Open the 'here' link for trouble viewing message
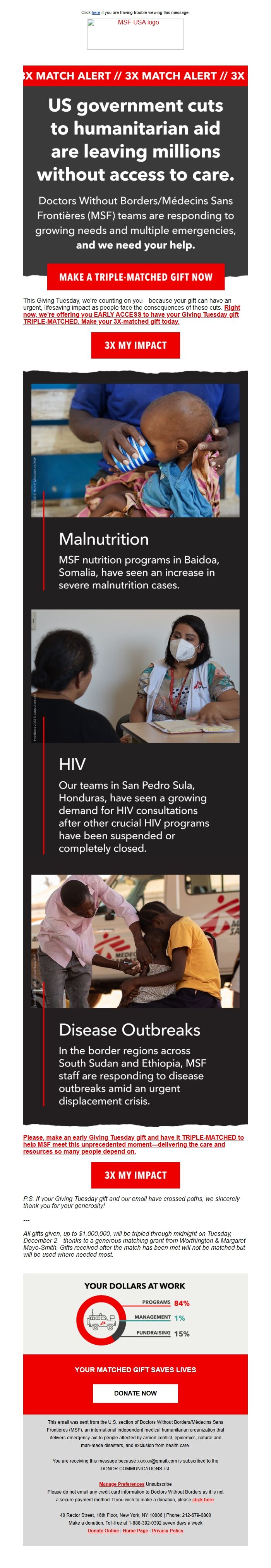Image resolution: width=271 pixels, height=1568 pixels. point(95,12)
